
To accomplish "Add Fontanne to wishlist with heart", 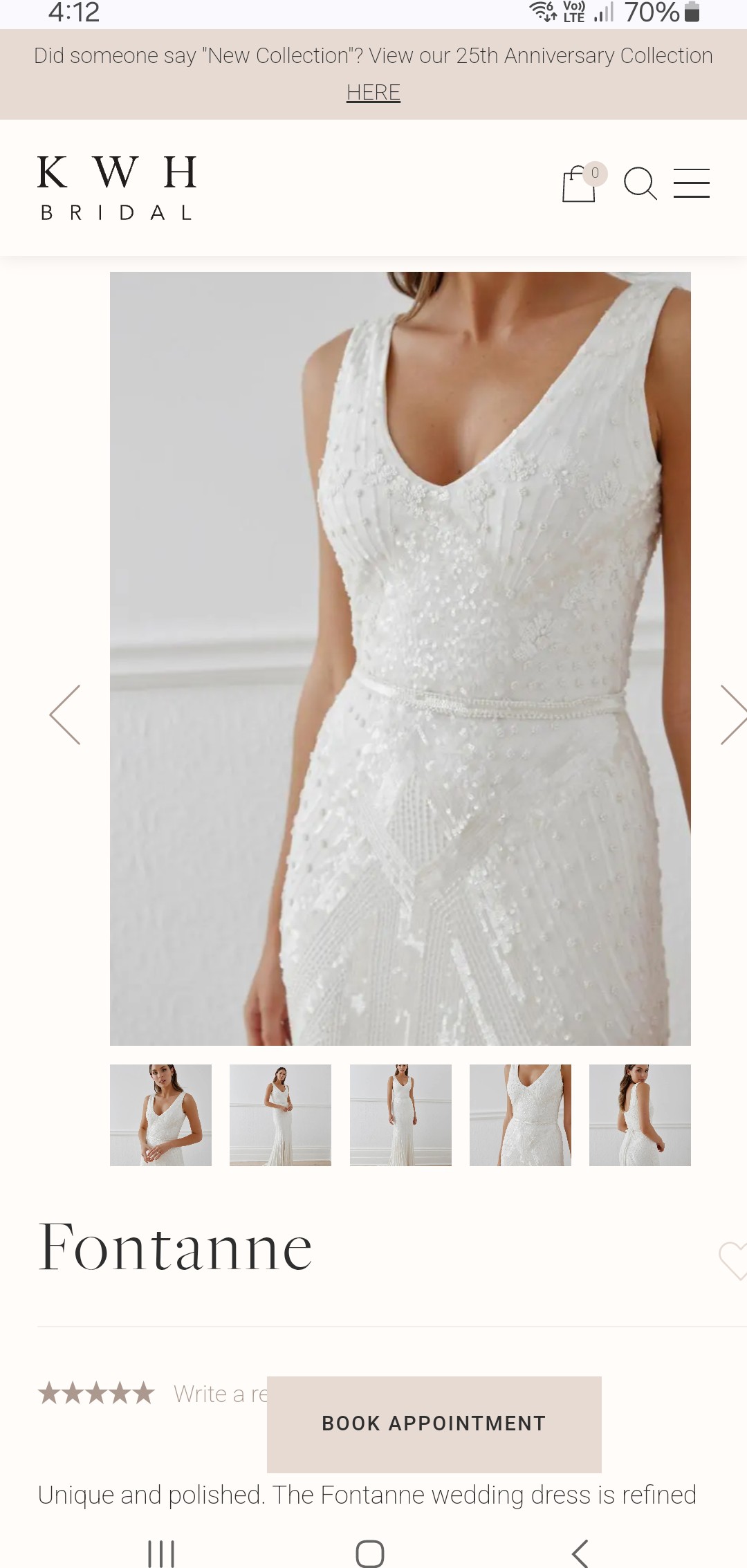I will point(732,1261).
